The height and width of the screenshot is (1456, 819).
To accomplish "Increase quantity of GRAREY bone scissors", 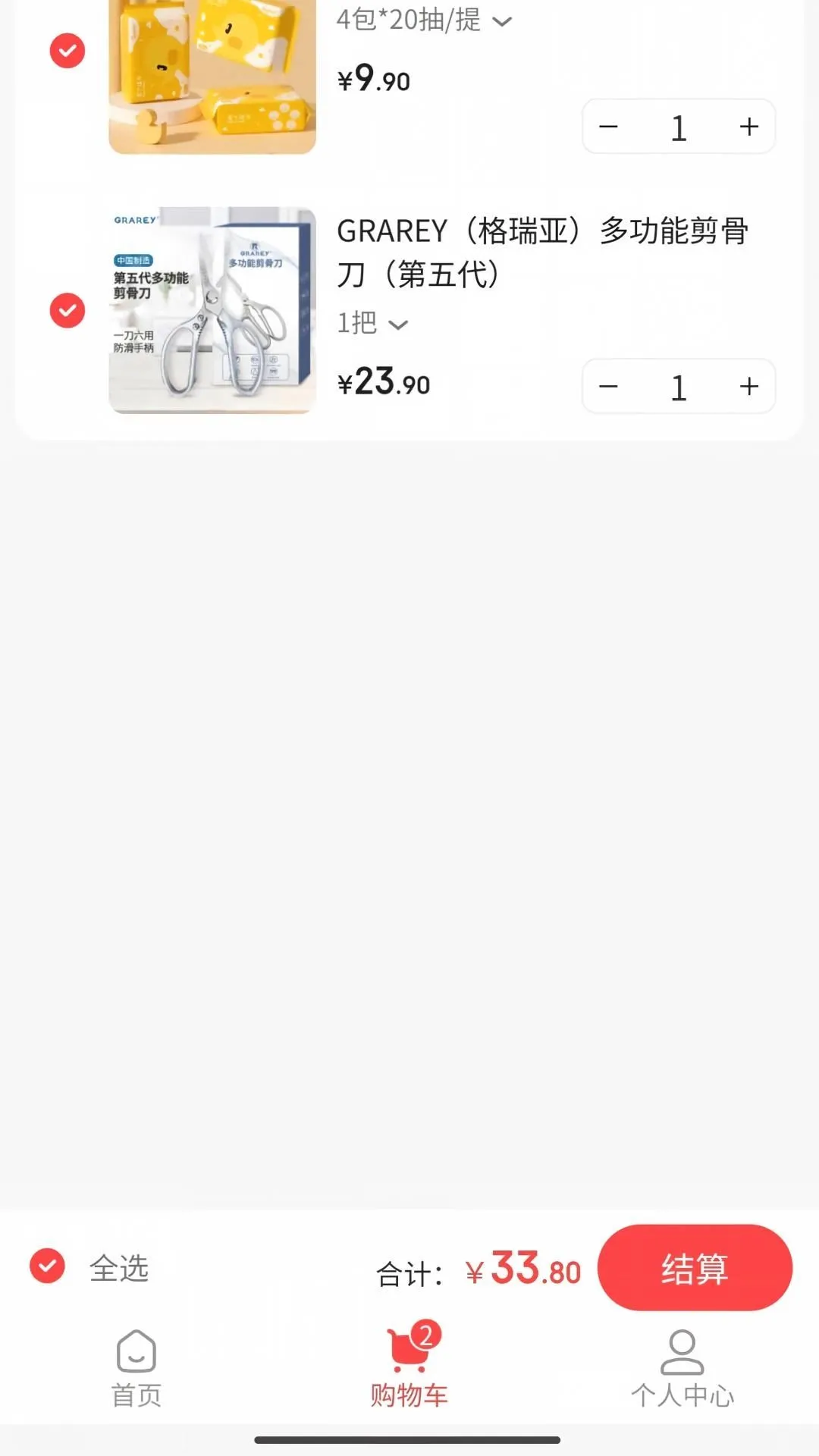I will click(x=748, y=387).
